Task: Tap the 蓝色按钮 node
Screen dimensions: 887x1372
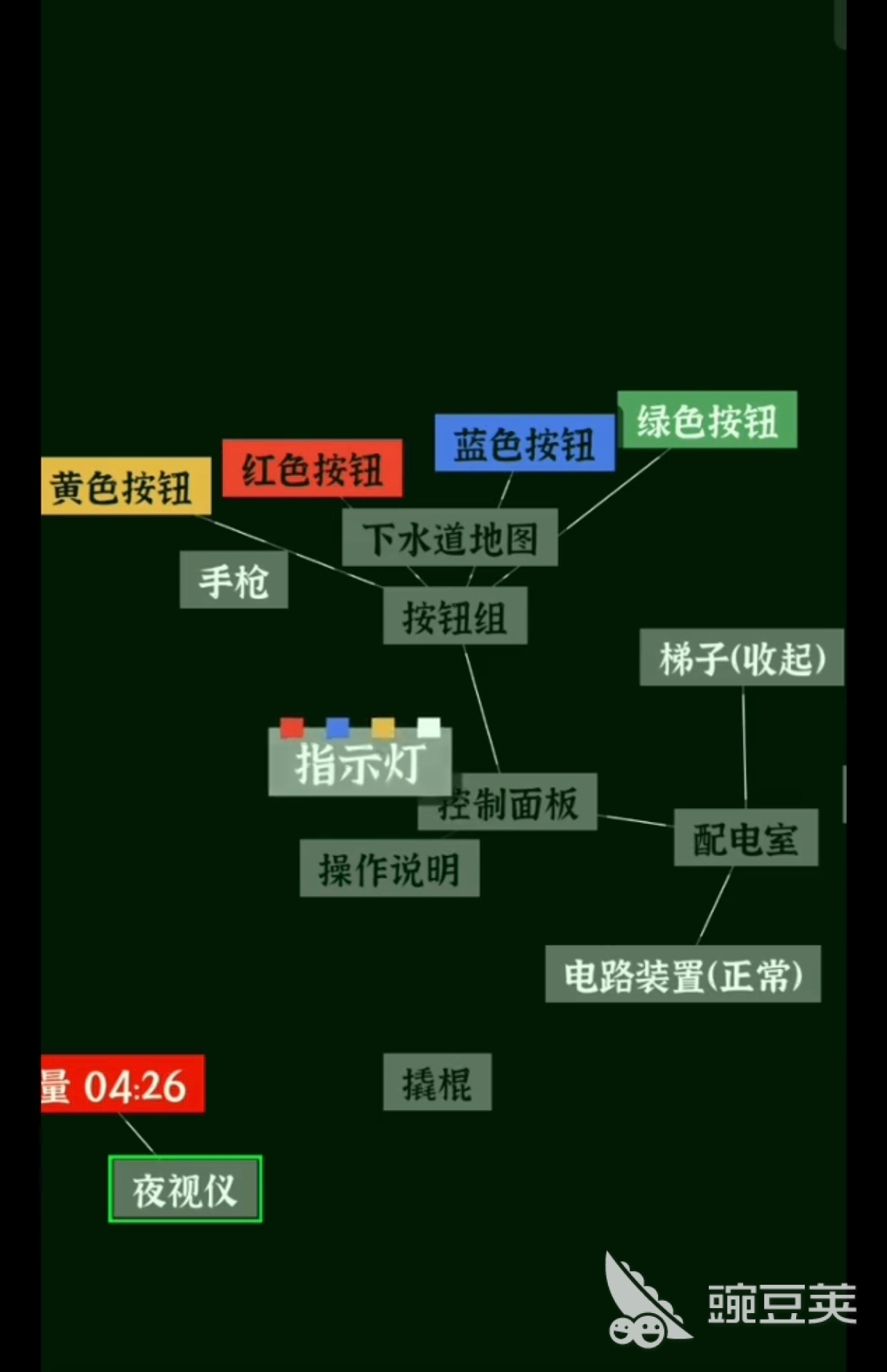Action: (525, 443)
